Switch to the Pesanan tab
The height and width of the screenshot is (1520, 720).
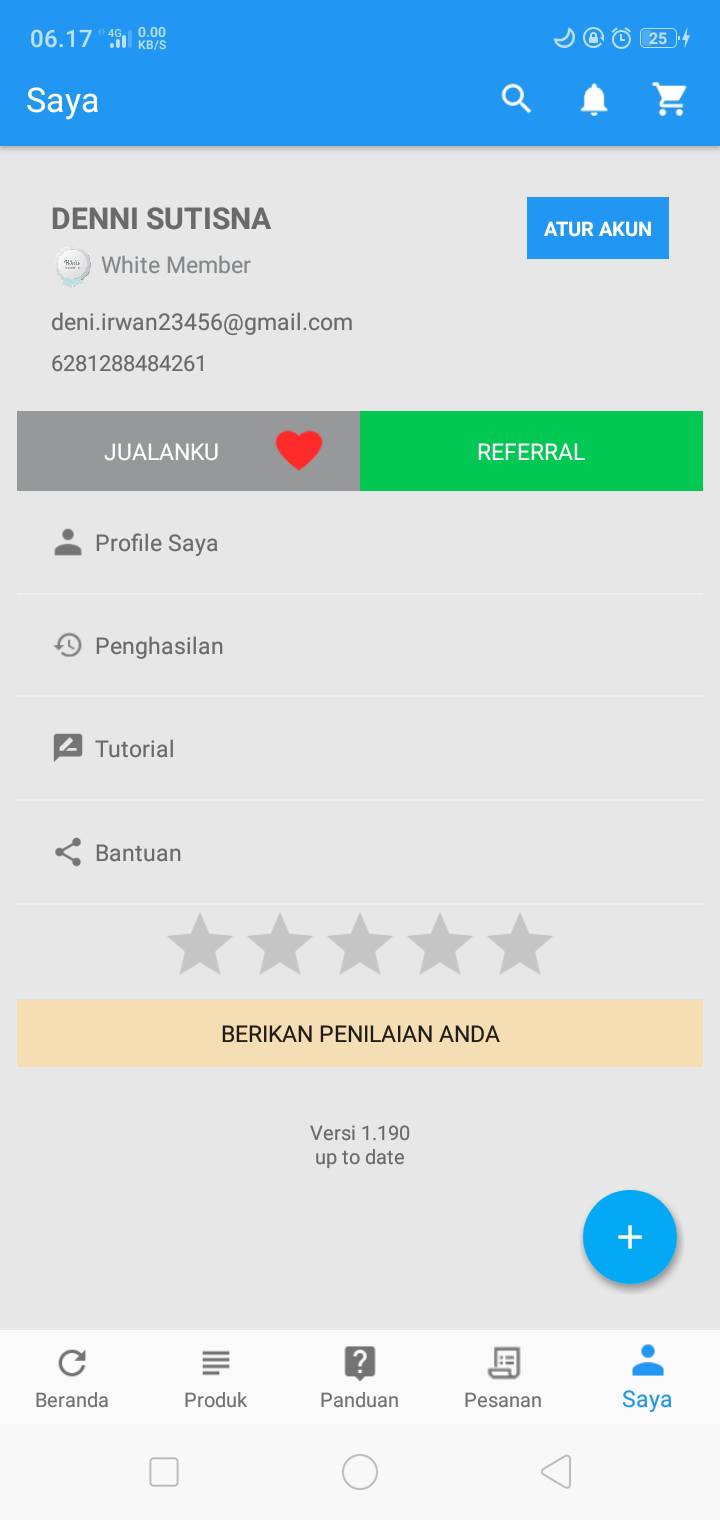tap(503, 1377)
